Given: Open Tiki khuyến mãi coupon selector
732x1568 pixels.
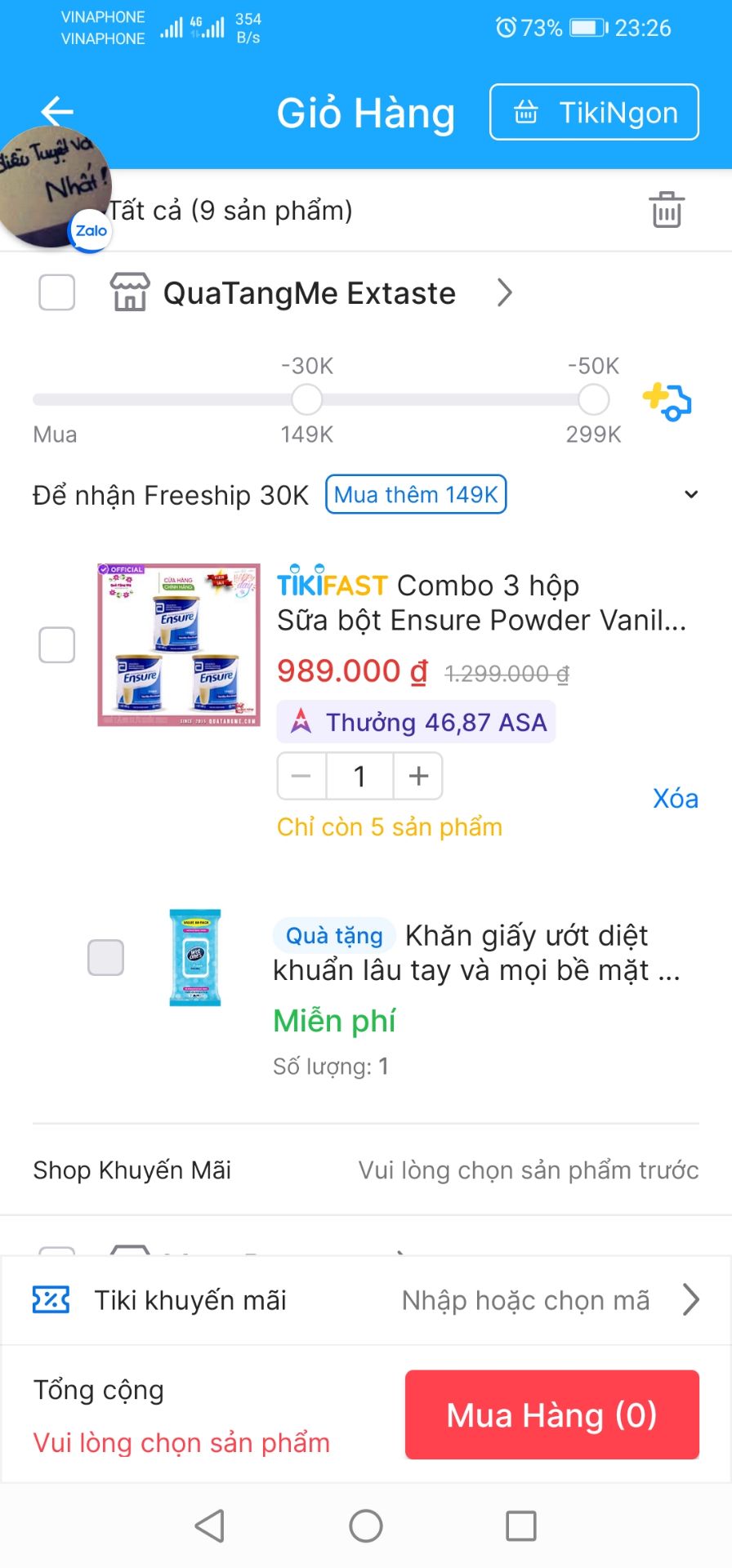Looking at the screenshot, I should coord(365,1300).
